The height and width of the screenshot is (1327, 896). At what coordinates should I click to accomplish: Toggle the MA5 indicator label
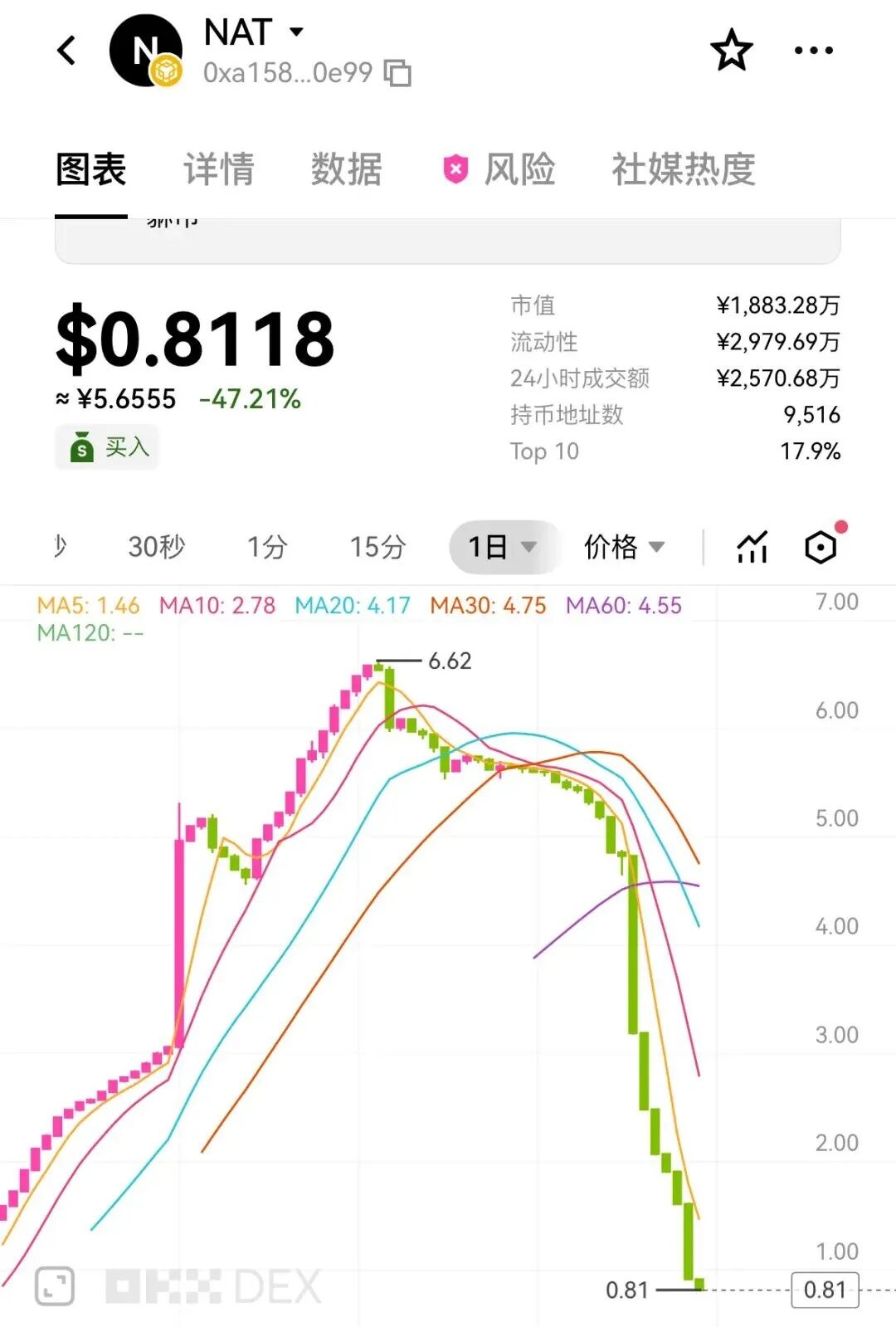point(86,605)
